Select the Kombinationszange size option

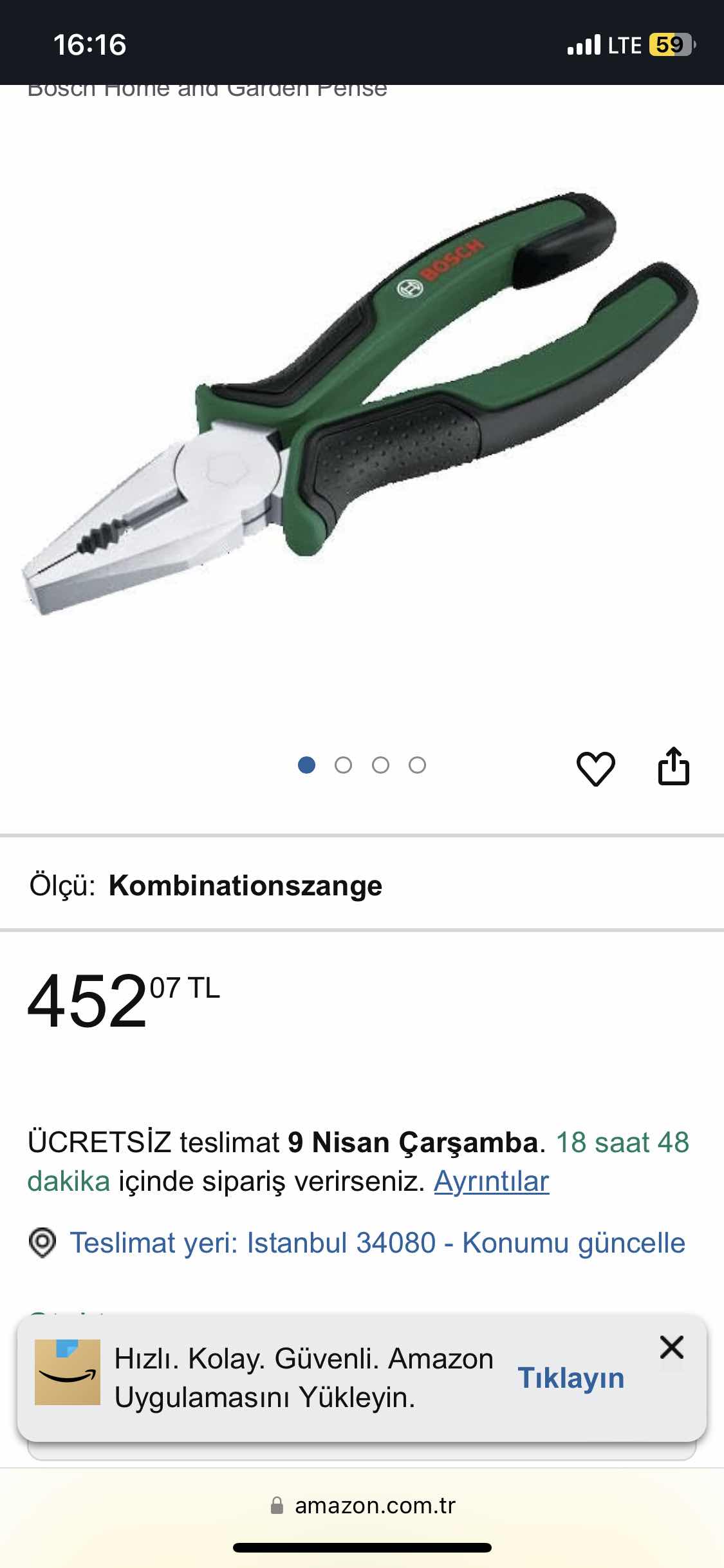click(x=245, y=886)
